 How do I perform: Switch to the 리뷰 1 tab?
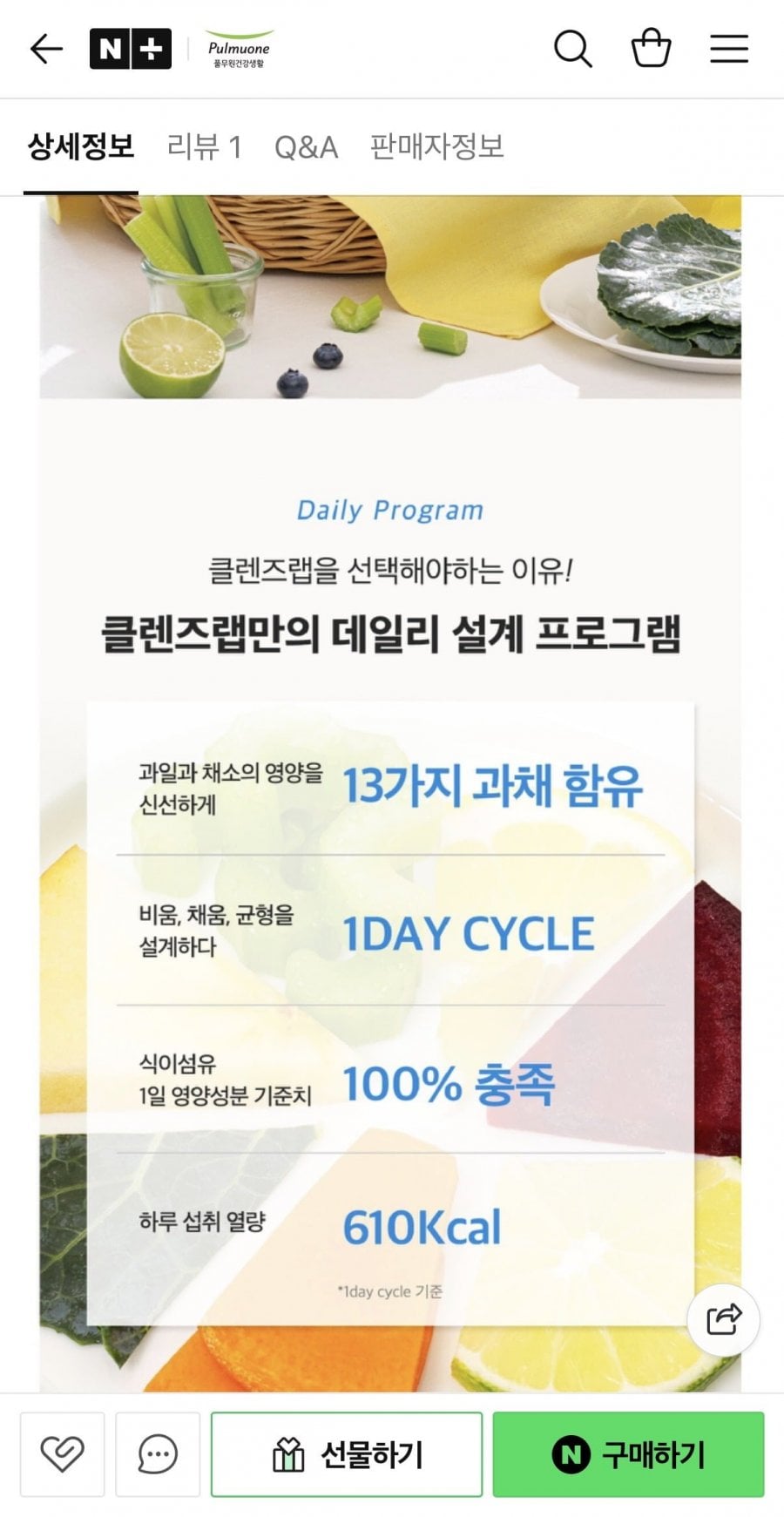pyautogui.click(x=204, y=146)
